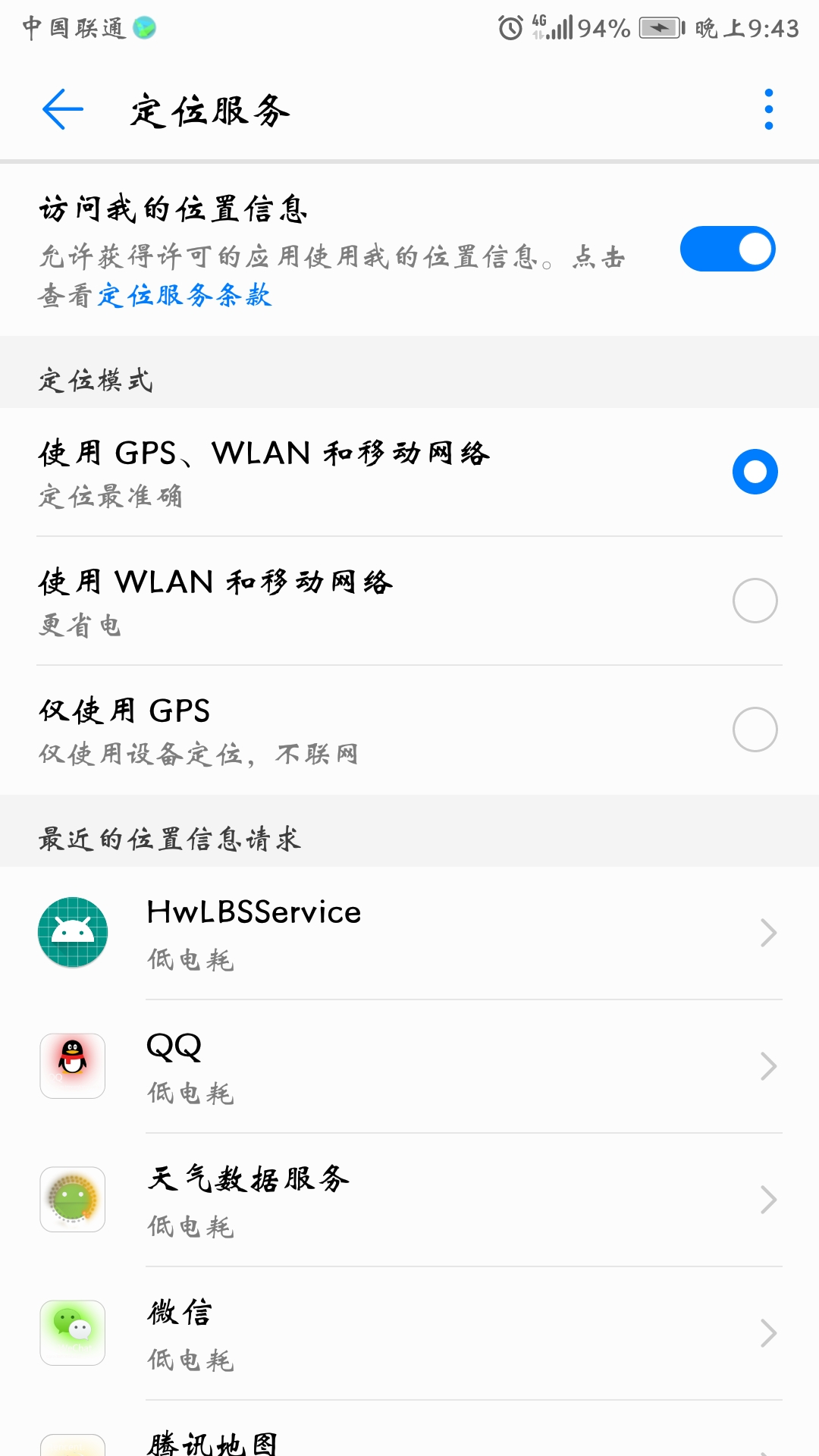The width and height of the screenshot is (819, 1456).
Task: Open HwLBSService location request details
Action: pos(409,933)
